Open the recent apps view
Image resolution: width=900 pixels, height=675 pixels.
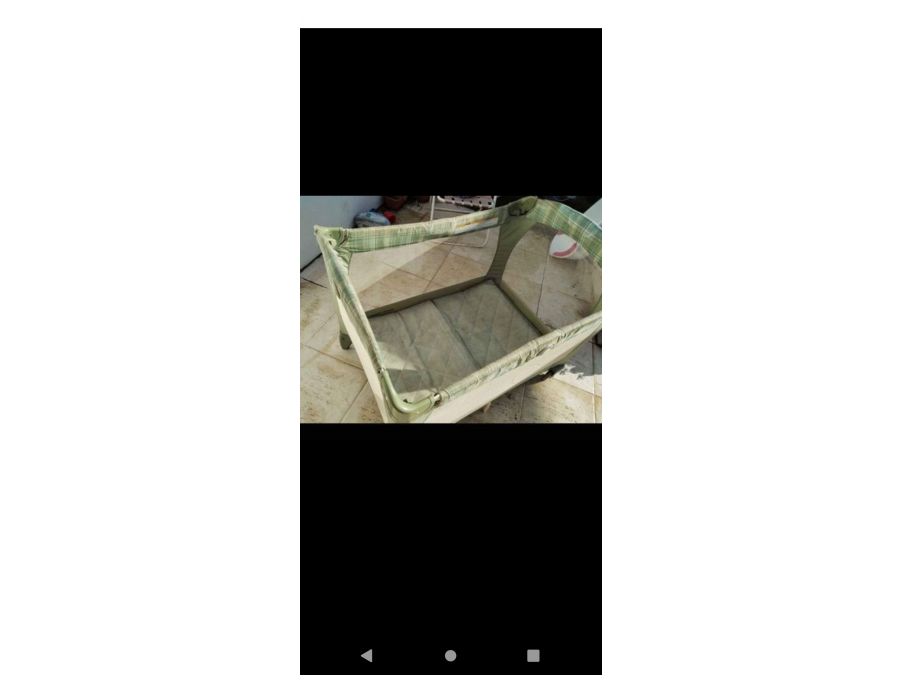pos(533,655)
